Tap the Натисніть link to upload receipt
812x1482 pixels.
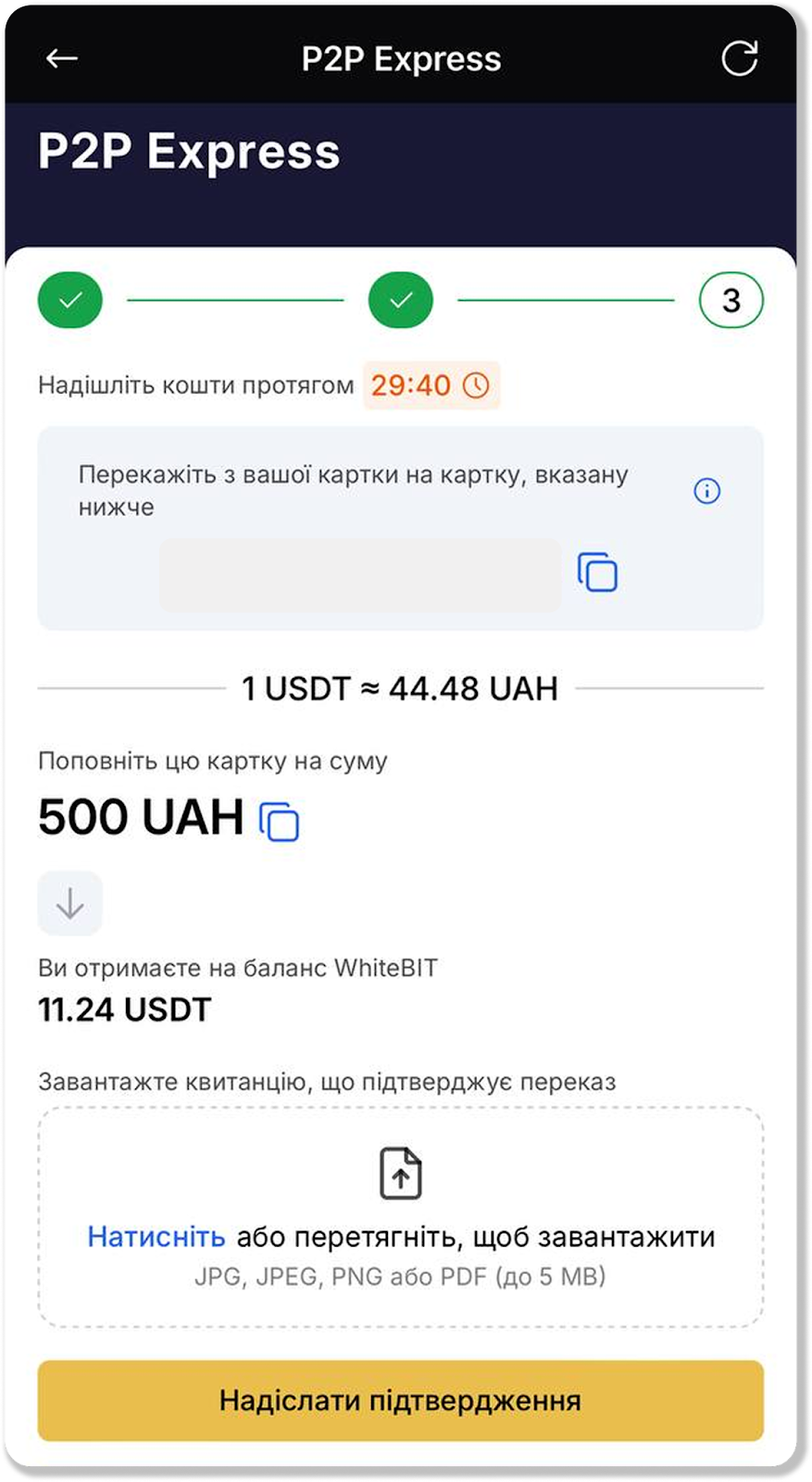(156, 1237)
